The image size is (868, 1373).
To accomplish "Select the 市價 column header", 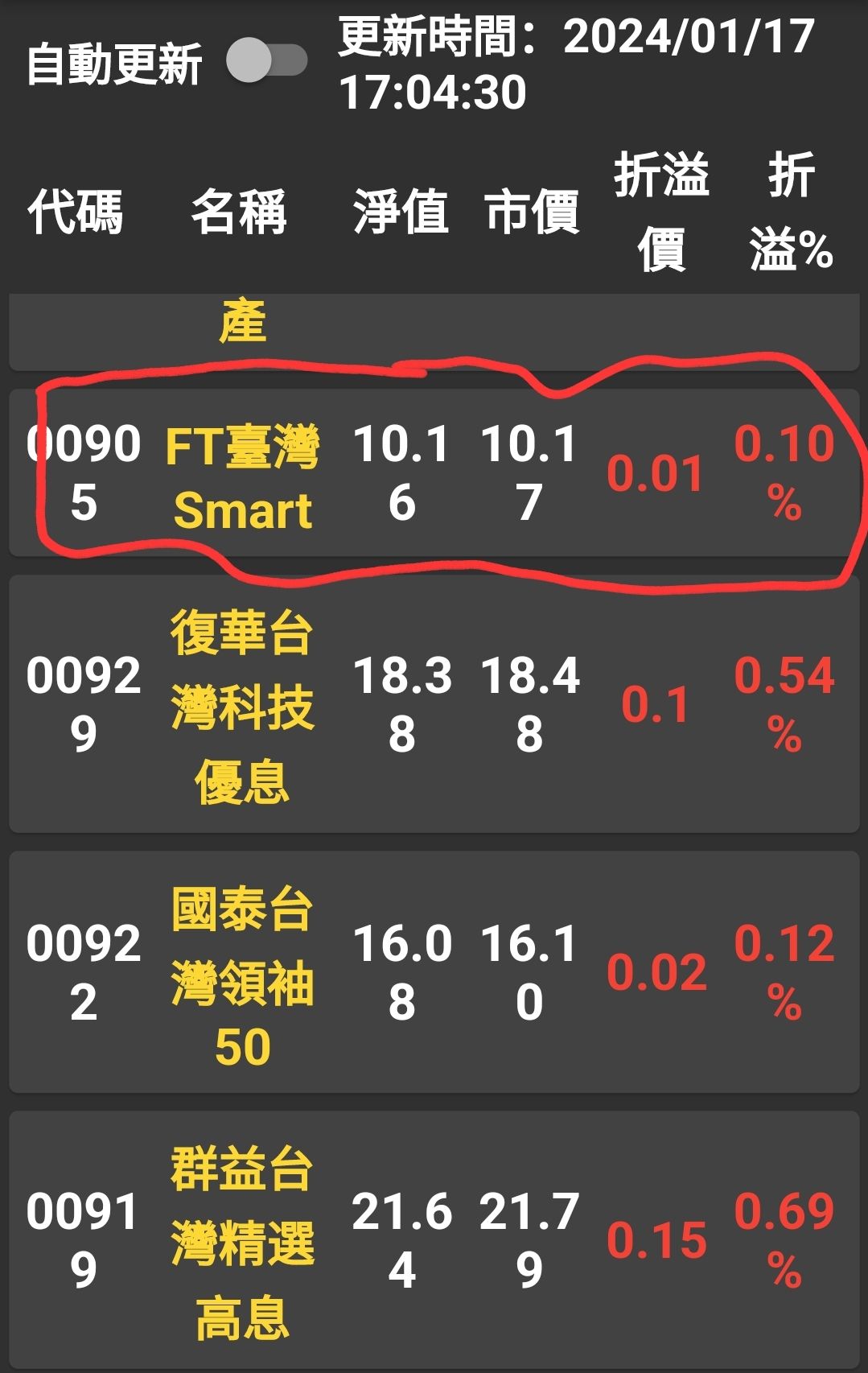I will 533,211.
